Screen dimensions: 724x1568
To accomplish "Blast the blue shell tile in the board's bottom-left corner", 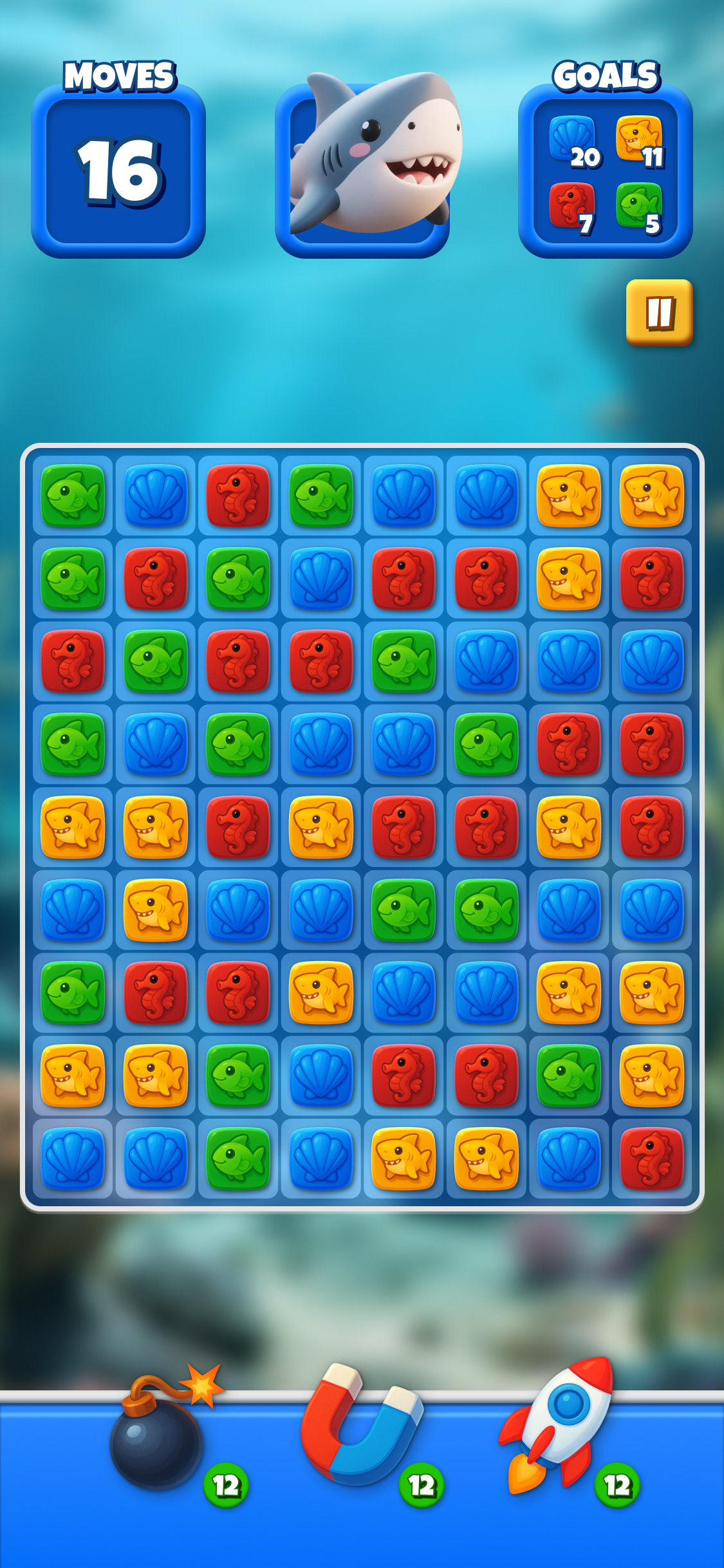I will coord(73,1158).
